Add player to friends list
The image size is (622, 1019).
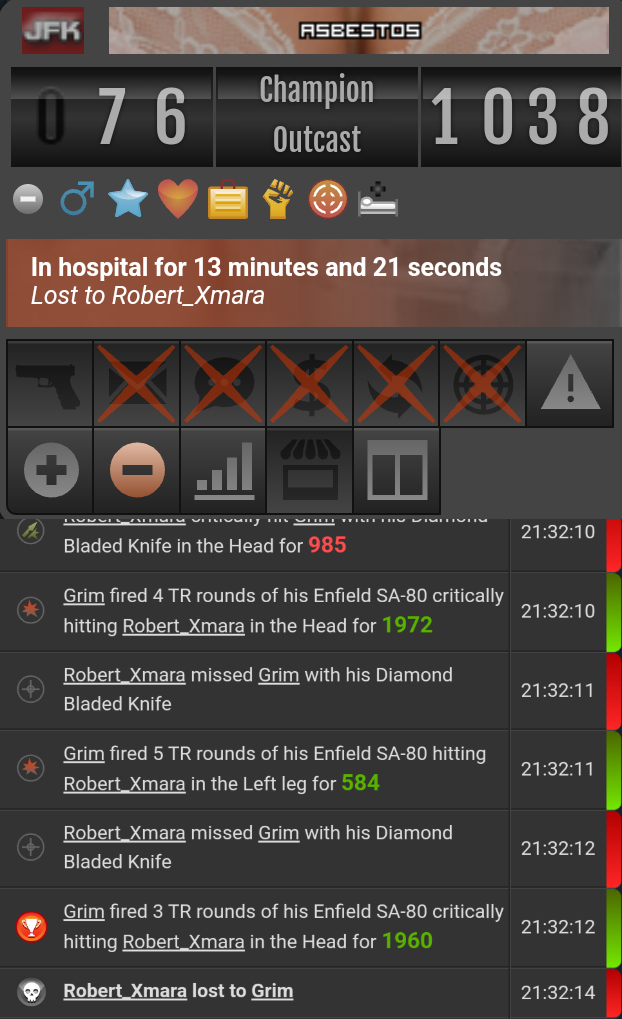tap(49, 470)
